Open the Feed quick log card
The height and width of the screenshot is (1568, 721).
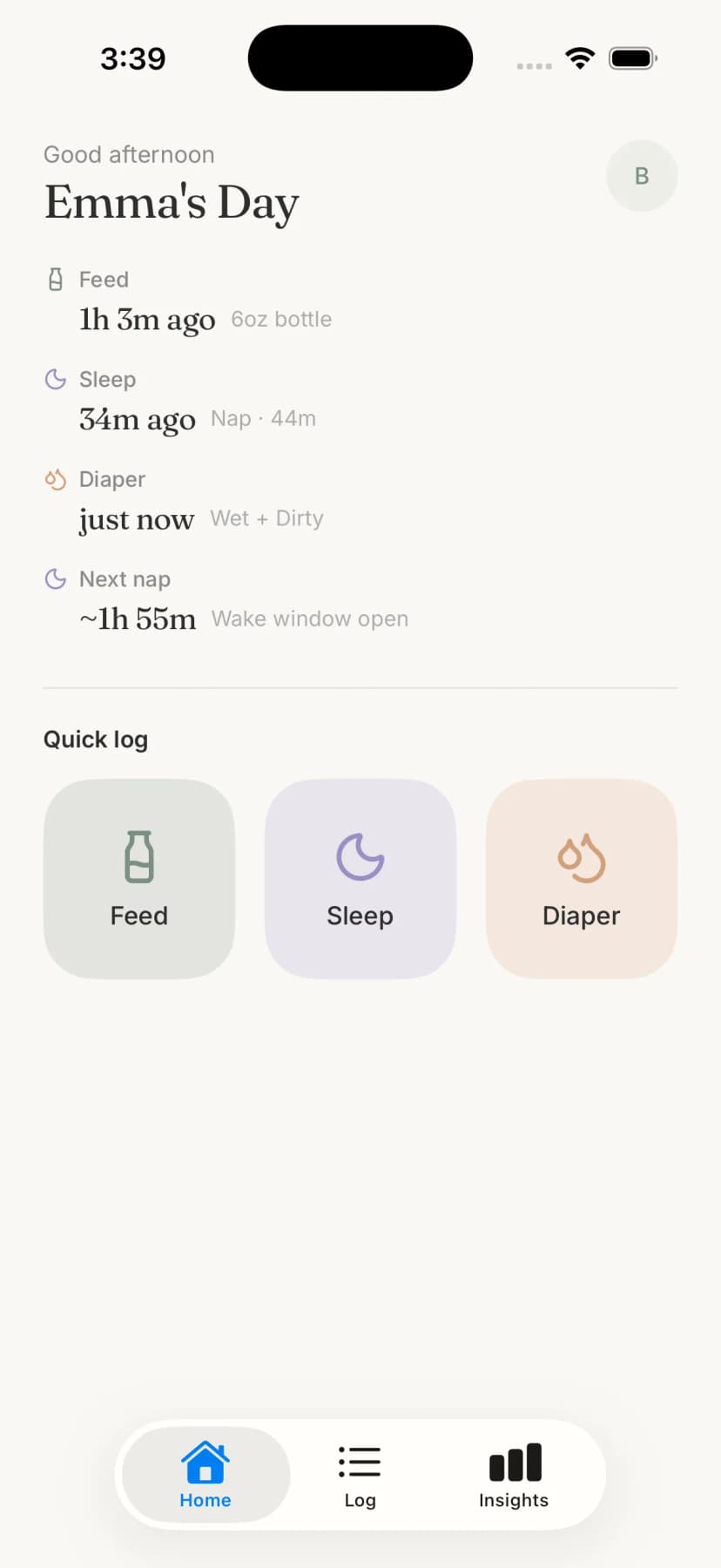138,878
